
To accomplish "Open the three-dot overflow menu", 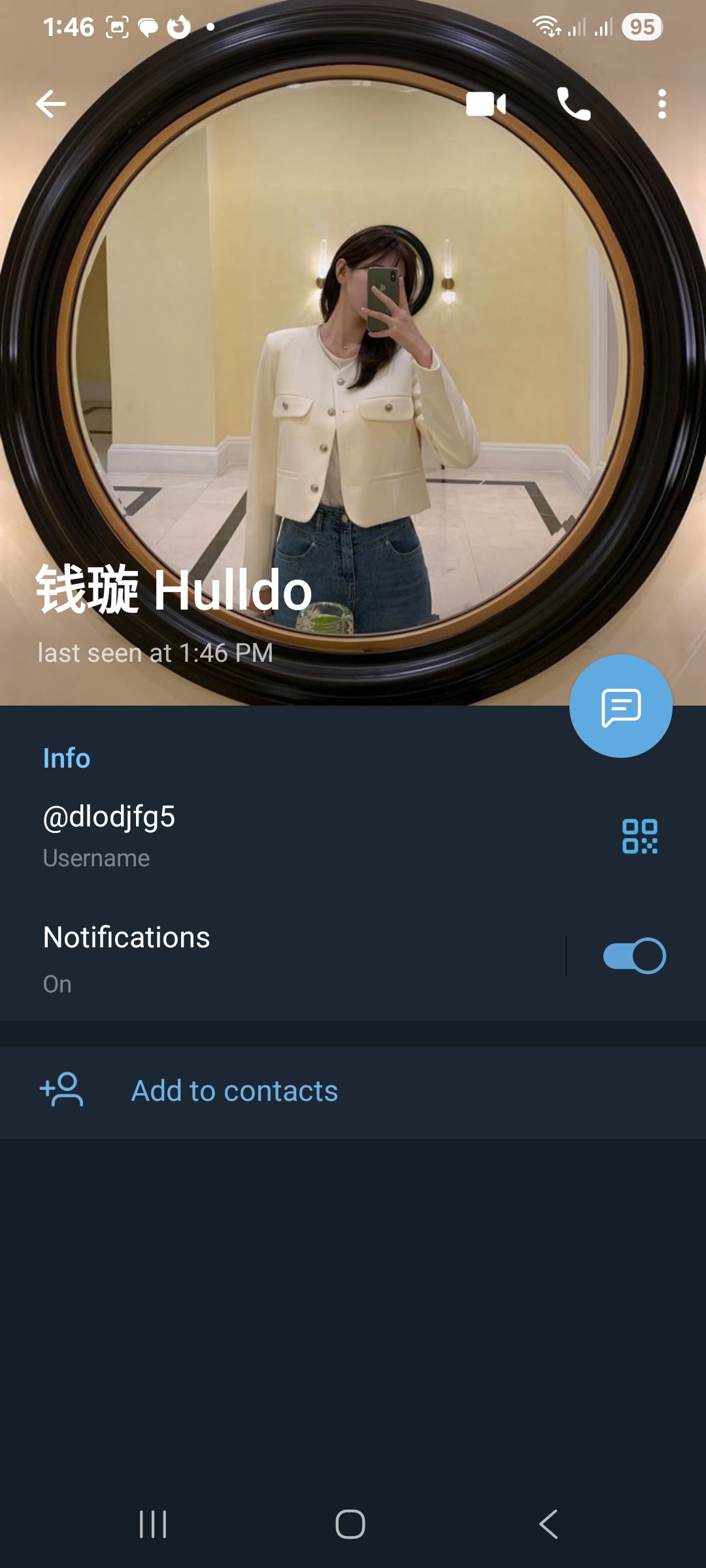I will point(662,104).
